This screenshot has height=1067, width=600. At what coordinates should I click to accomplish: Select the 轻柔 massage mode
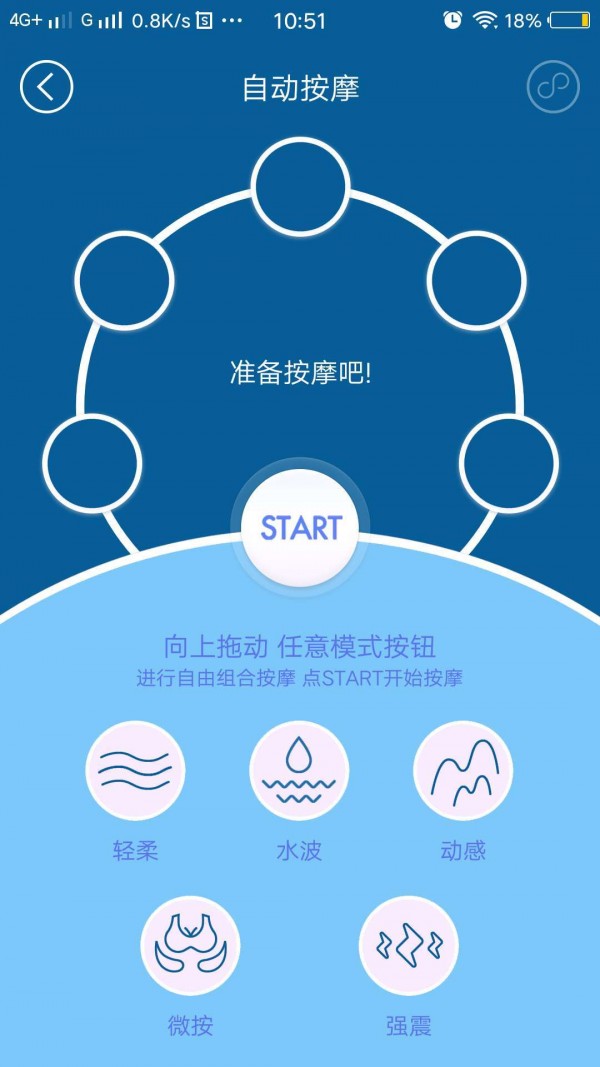136,771
